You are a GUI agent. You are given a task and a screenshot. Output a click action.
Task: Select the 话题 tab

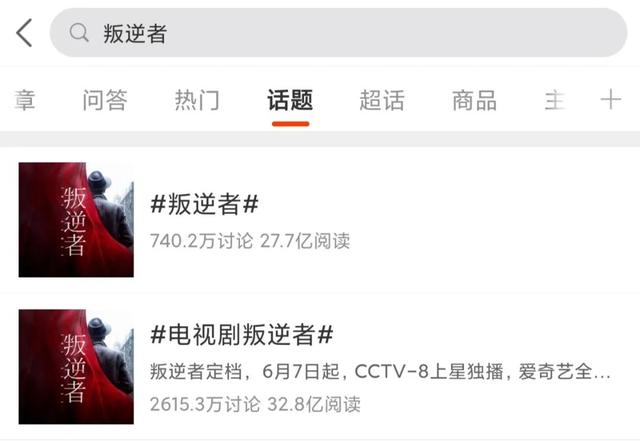click(290, 100)
